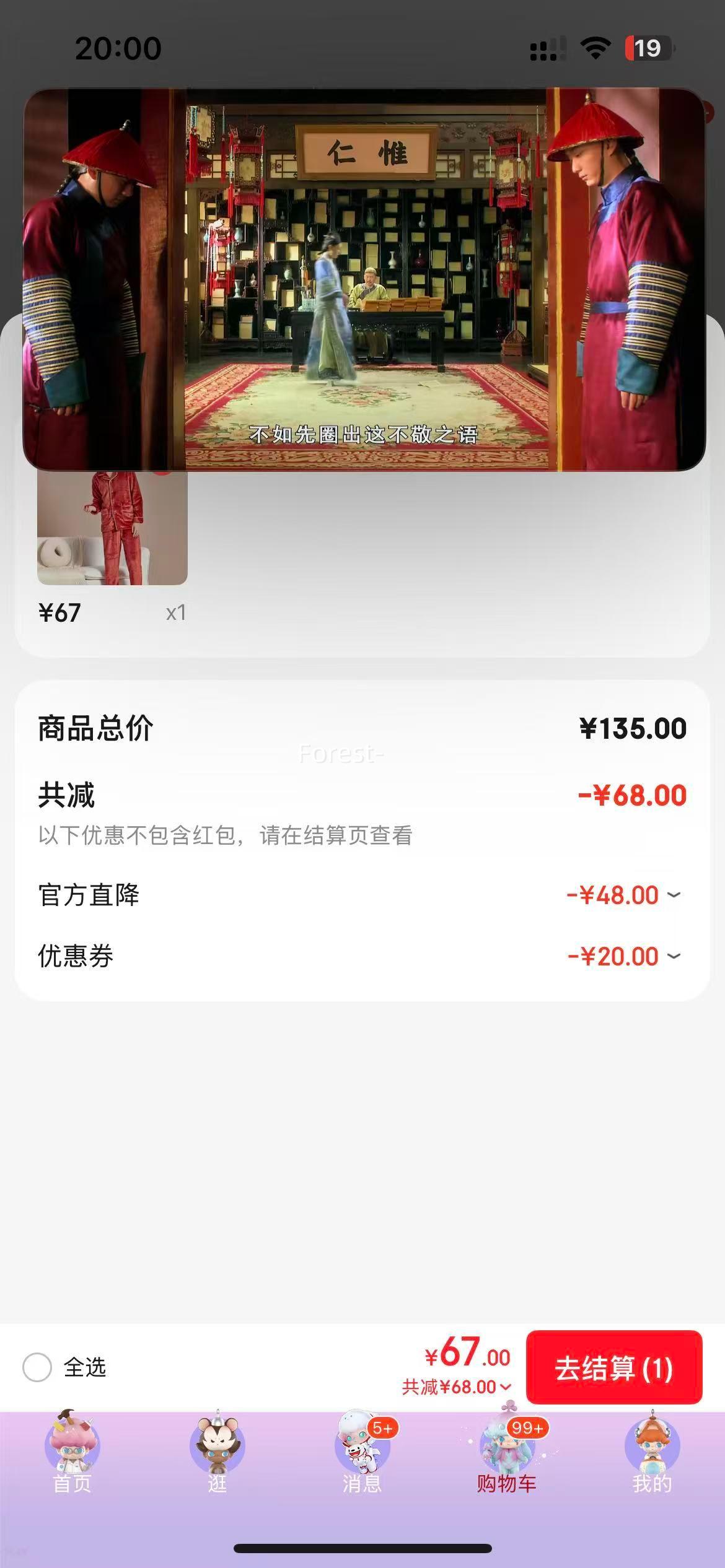The image size is (725, 1568).
Task: Switch to the 逛 tab
Action: [x=217, y=1452]
